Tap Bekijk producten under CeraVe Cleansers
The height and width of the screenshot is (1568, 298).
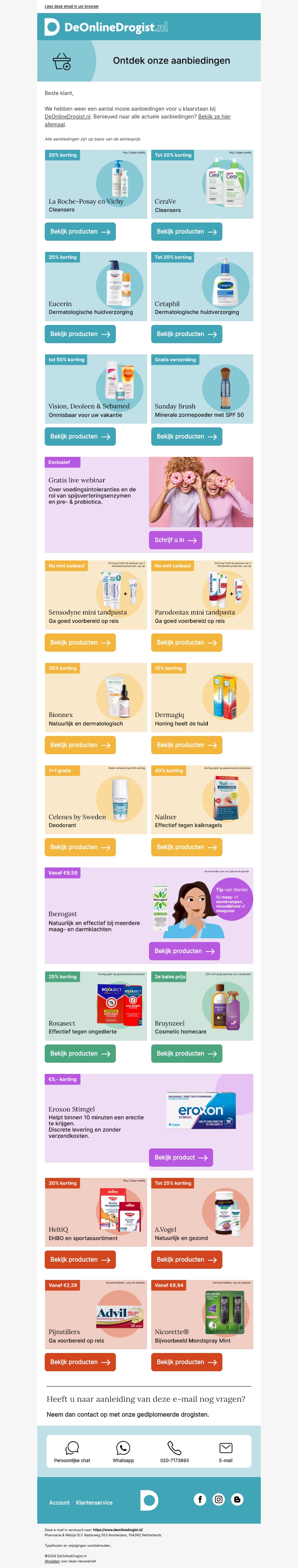(x=186, y=232)
